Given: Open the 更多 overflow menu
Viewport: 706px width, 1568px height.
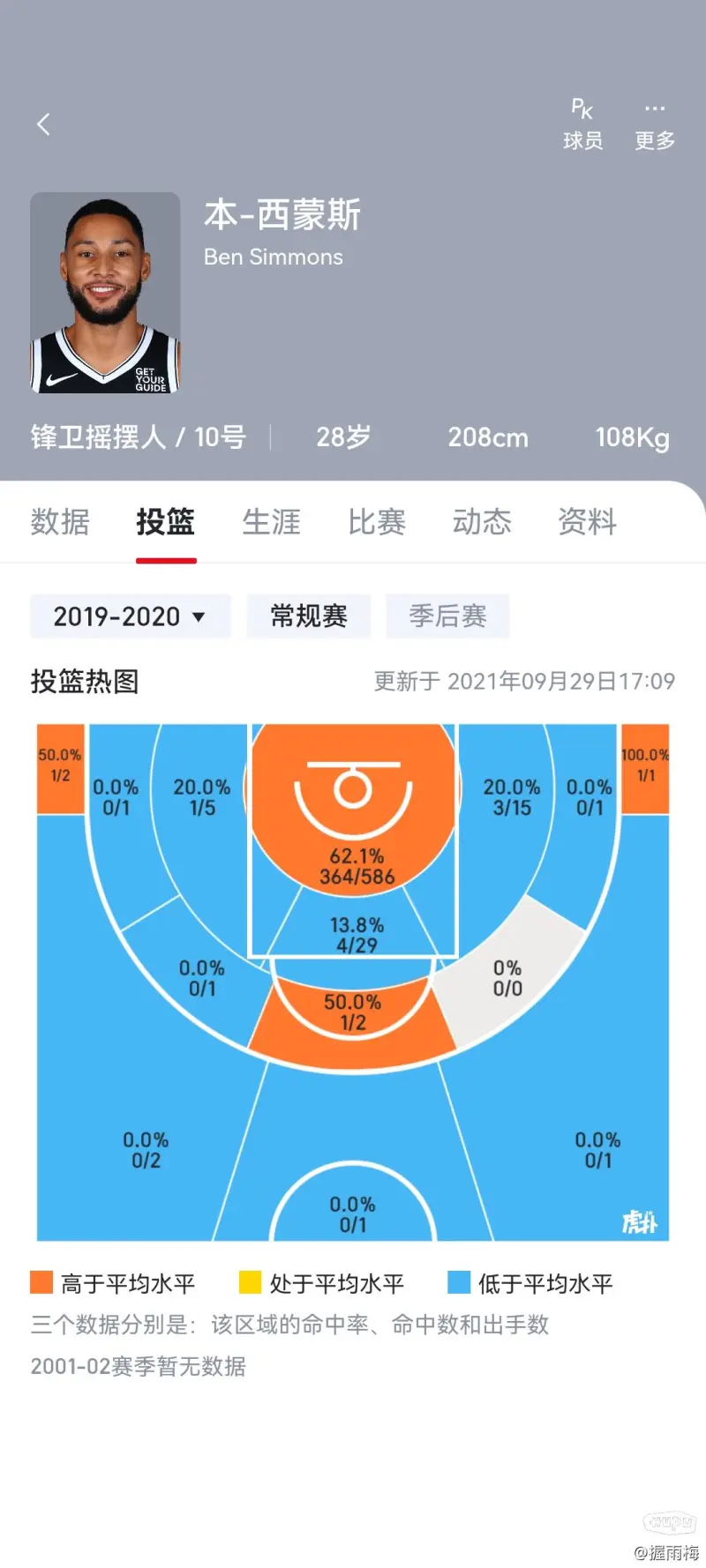Looking at the screenshot, I should coord(655,124).
